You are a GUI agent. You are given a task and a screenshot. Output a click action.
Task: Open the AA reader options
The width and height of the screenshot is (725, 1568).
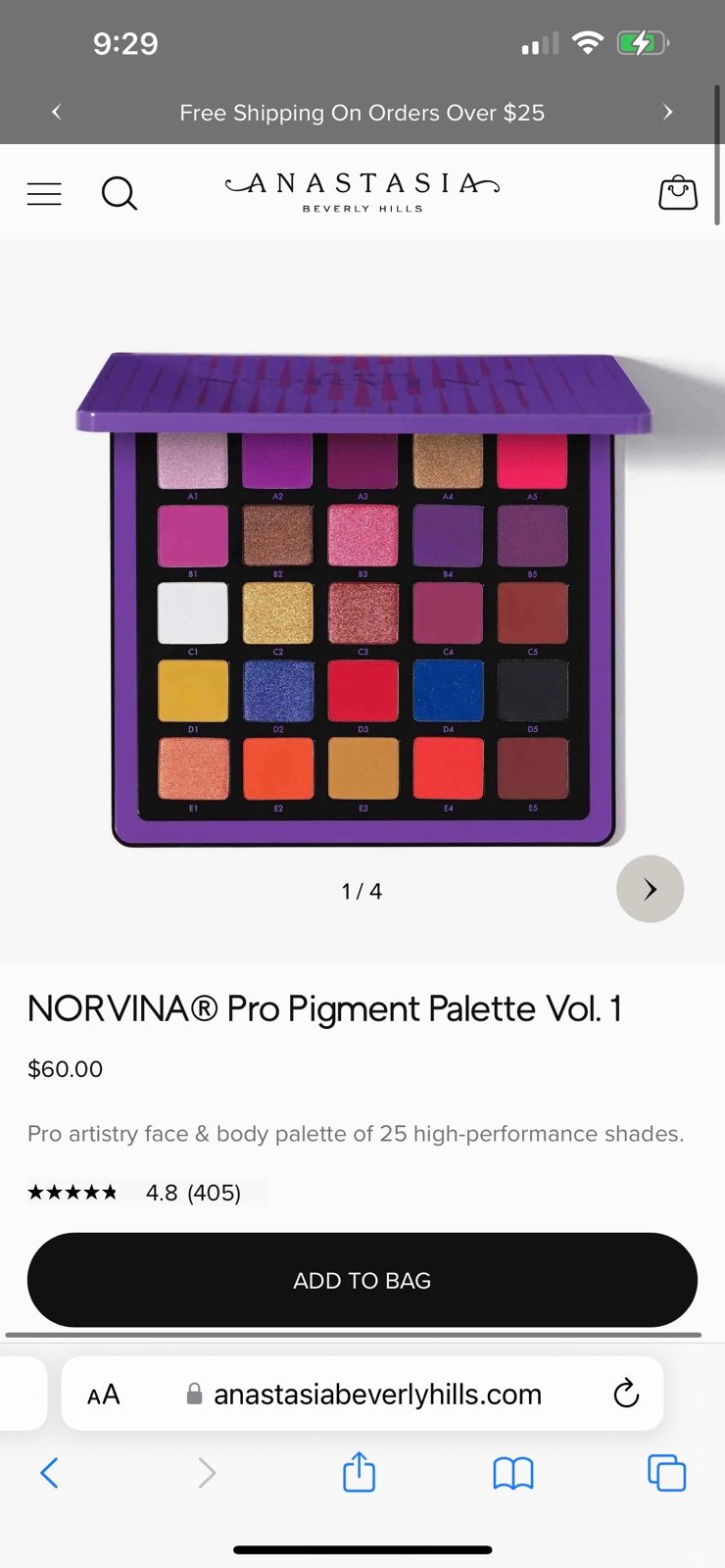click(104, 1394)
